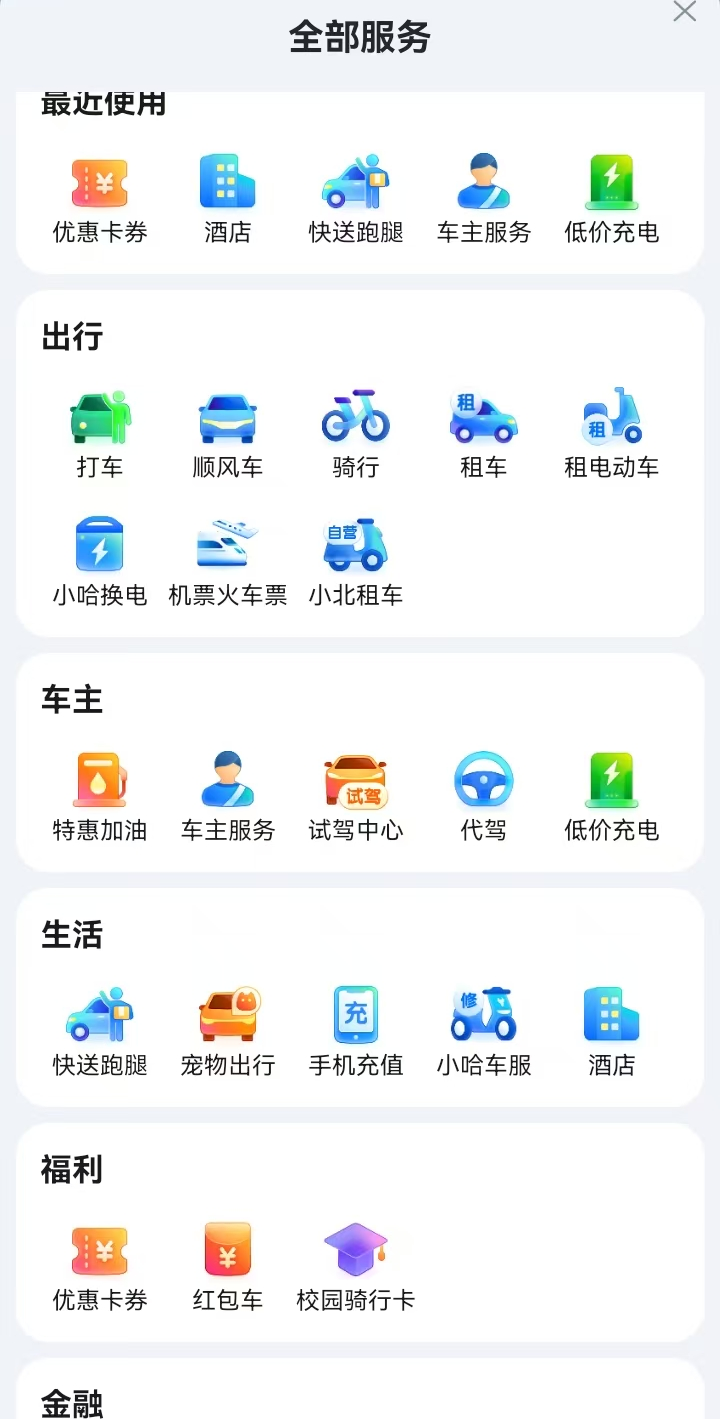Screen dimensions: 720x1420
Task: Open 打车 ride-hailing service
Action: click(100, 418)
